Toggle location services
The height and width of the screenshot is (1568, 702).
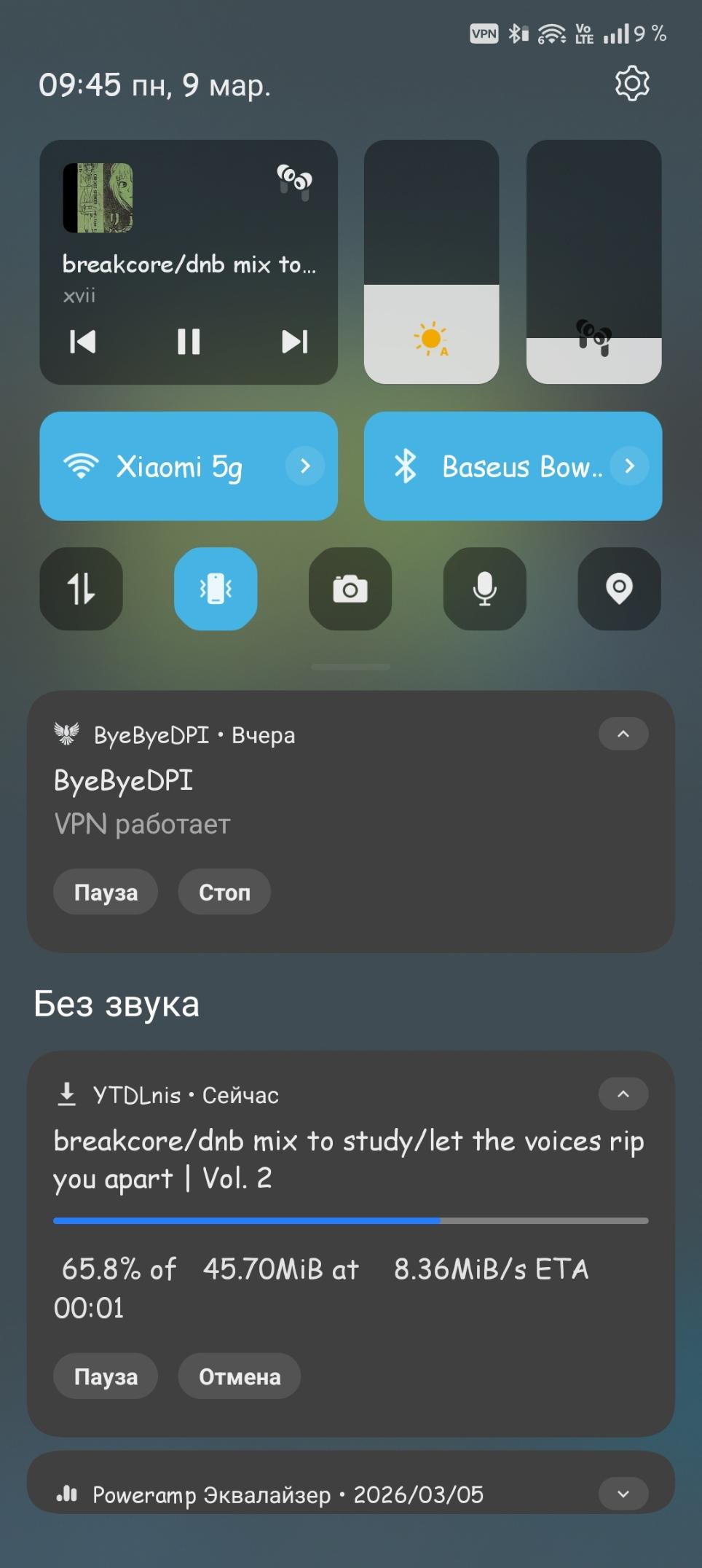(619, 589)
